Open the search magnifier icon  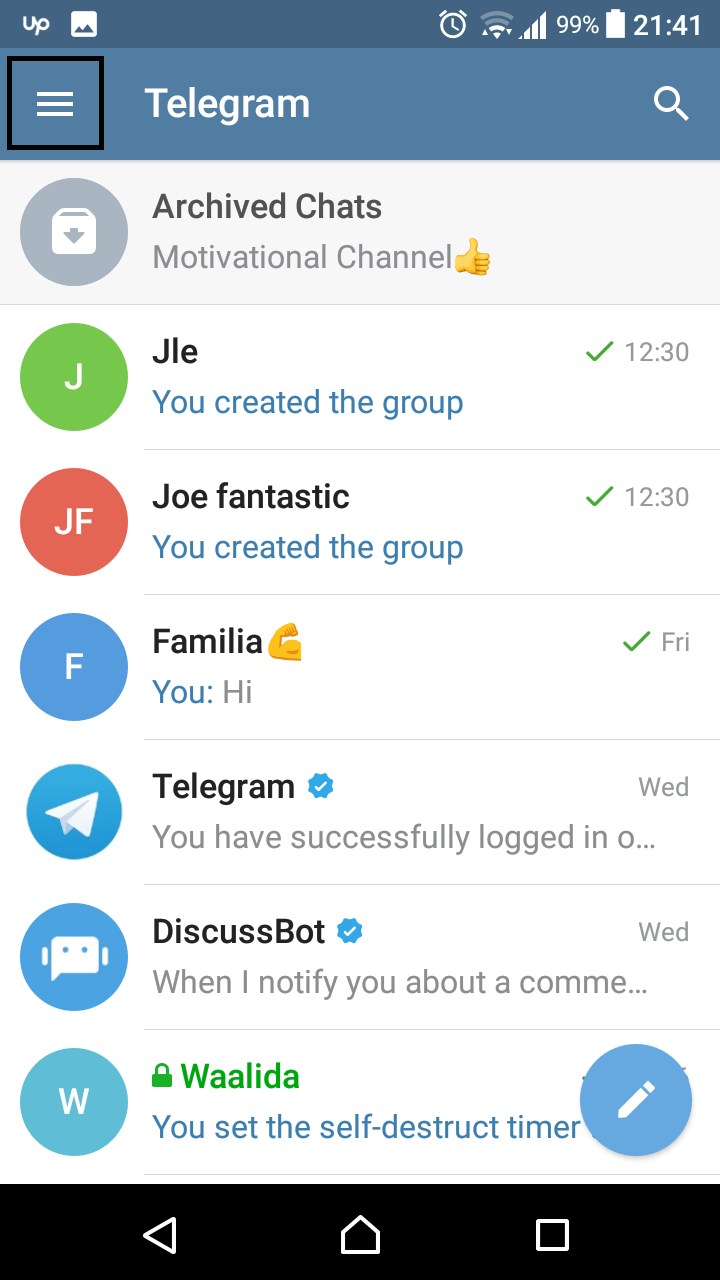[x=671, y=104]
